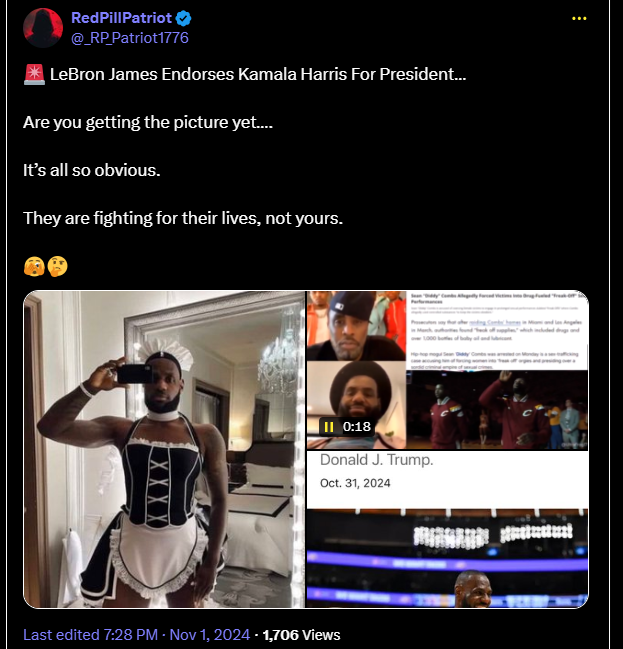This screenshot has width=623, height=649.
Task: Open the @_RP_Patriot1776 handle link
Action: (x=129, y=38)
